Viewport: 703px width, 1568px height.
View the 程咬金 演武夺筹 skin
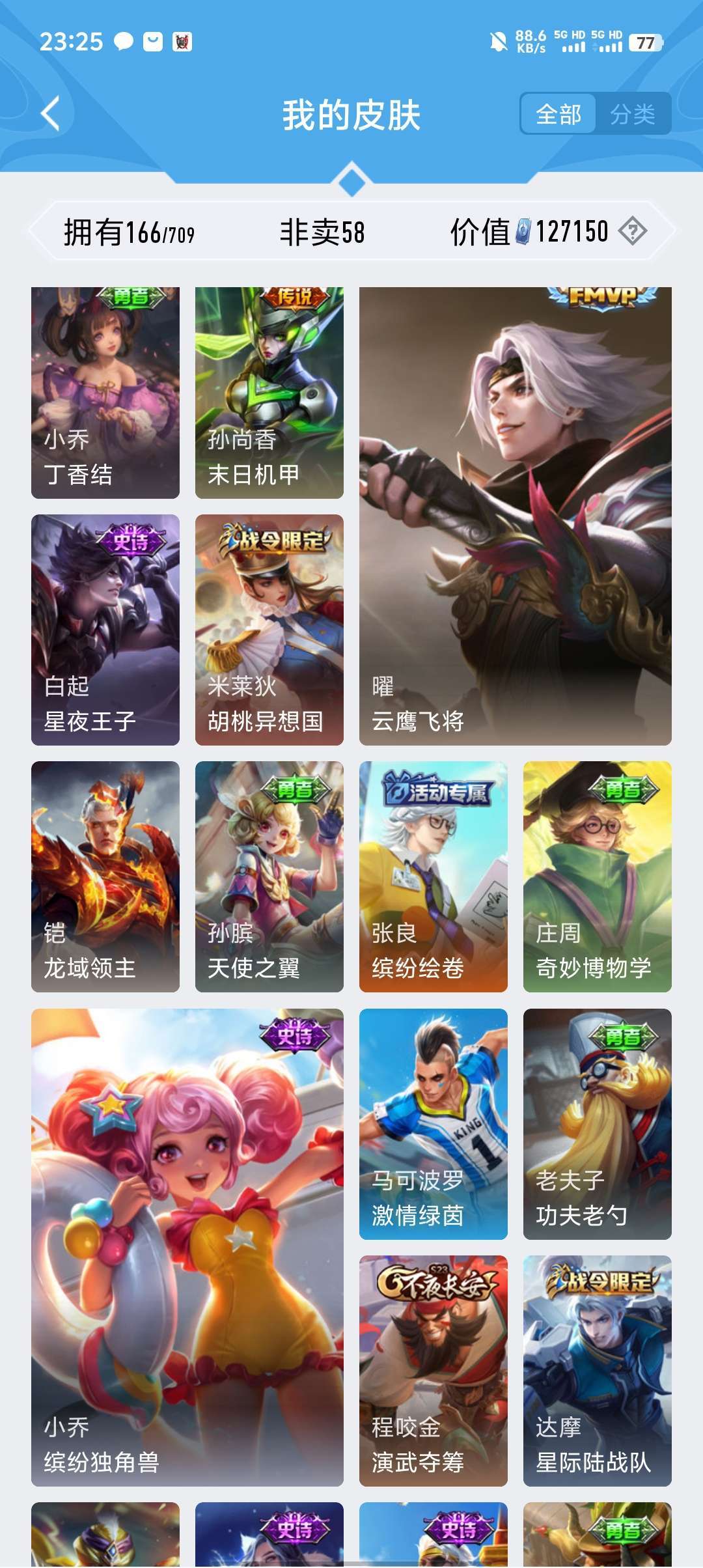(434, 1371)
